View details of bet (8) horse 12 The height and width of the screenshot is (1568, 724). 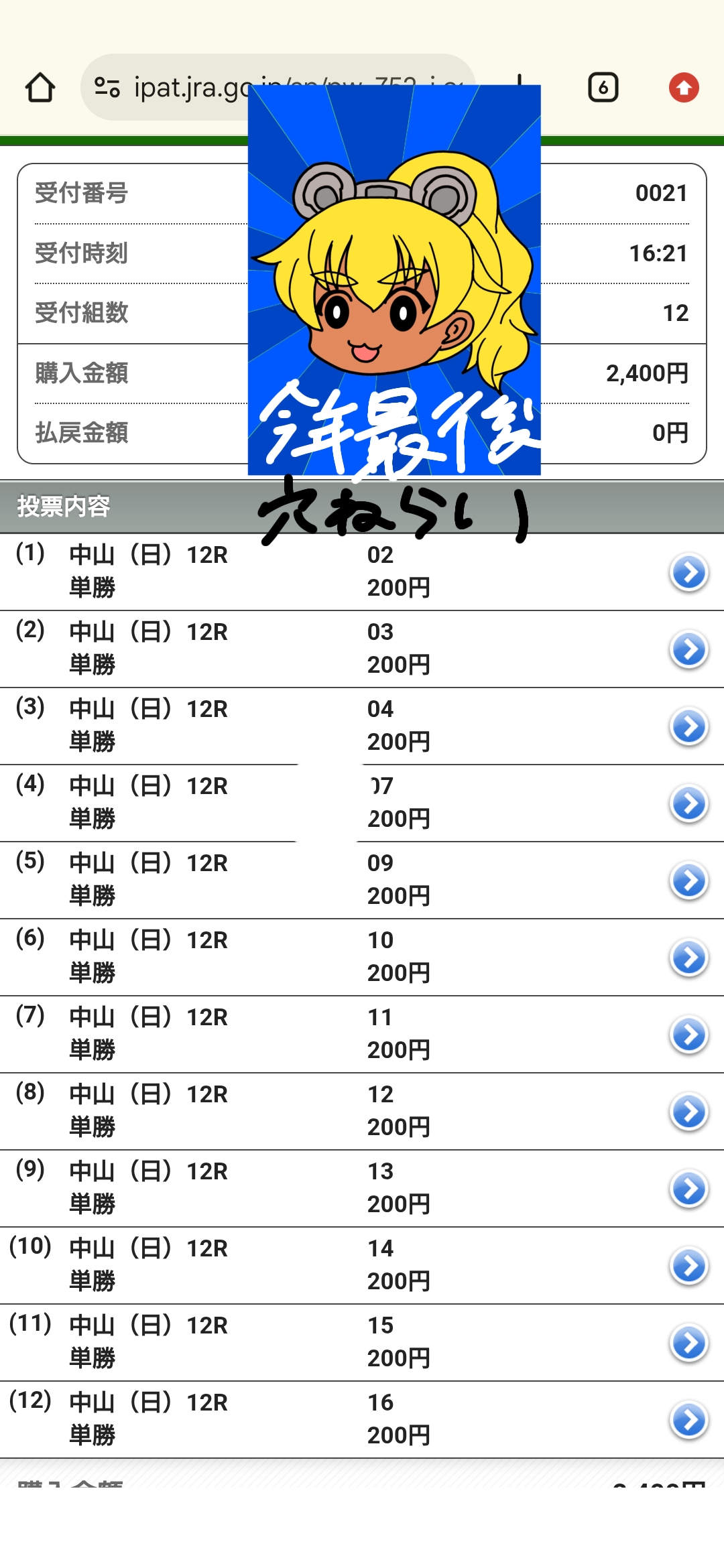pos(688,1112)
